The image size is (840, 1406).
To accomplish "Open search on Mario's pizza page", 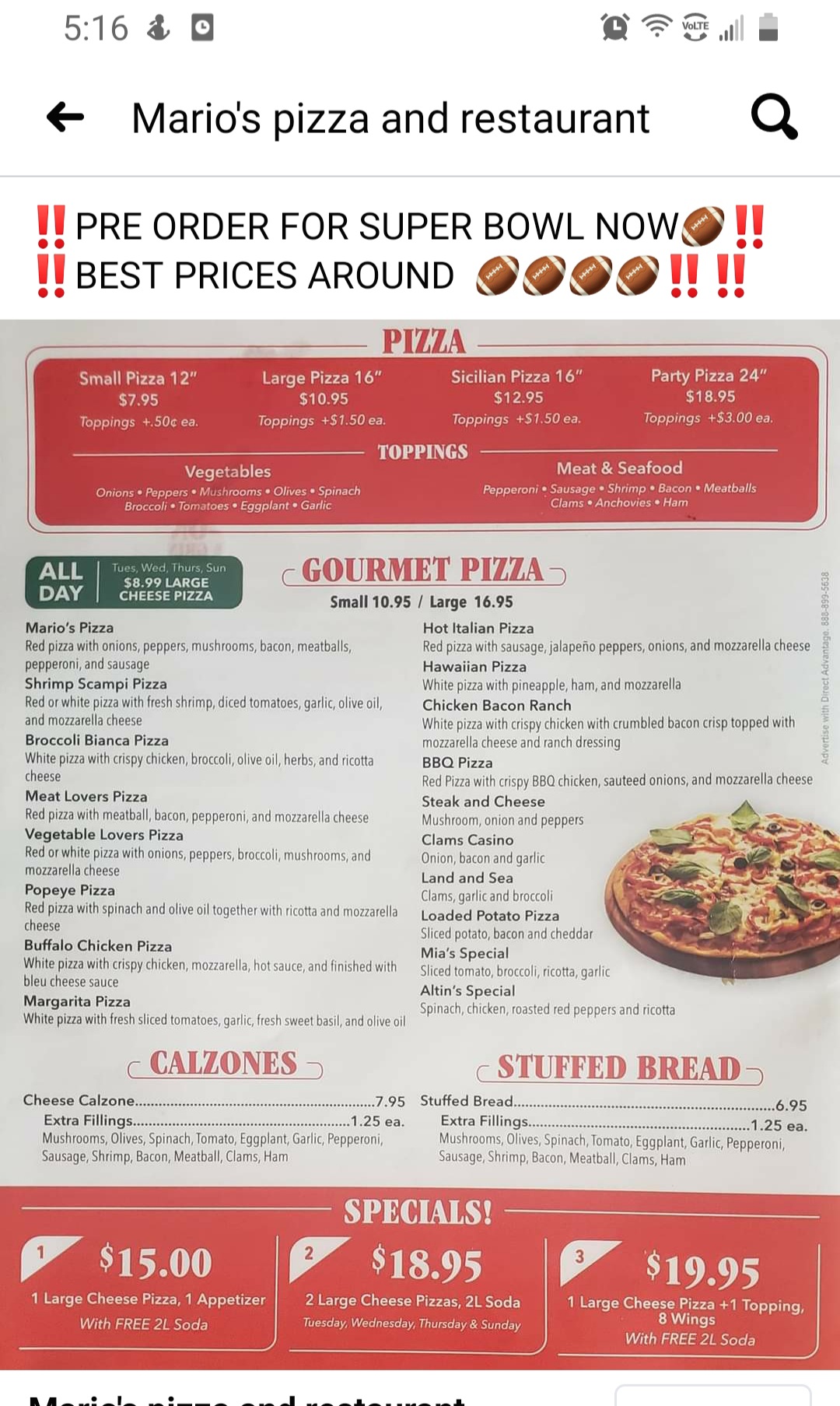I will point(773,117).
